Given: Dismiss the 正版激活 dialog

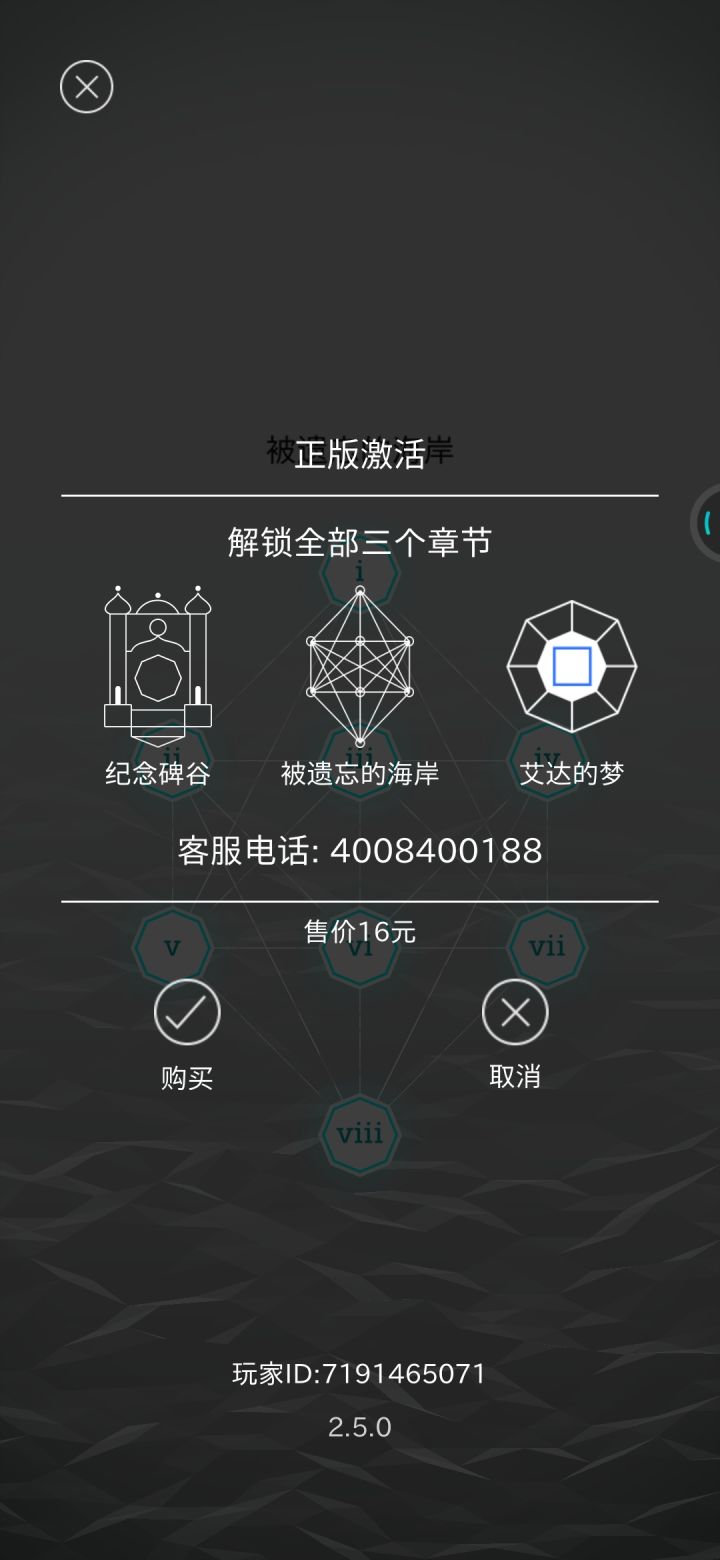Looking at the screenshot, I should (85, 87).
